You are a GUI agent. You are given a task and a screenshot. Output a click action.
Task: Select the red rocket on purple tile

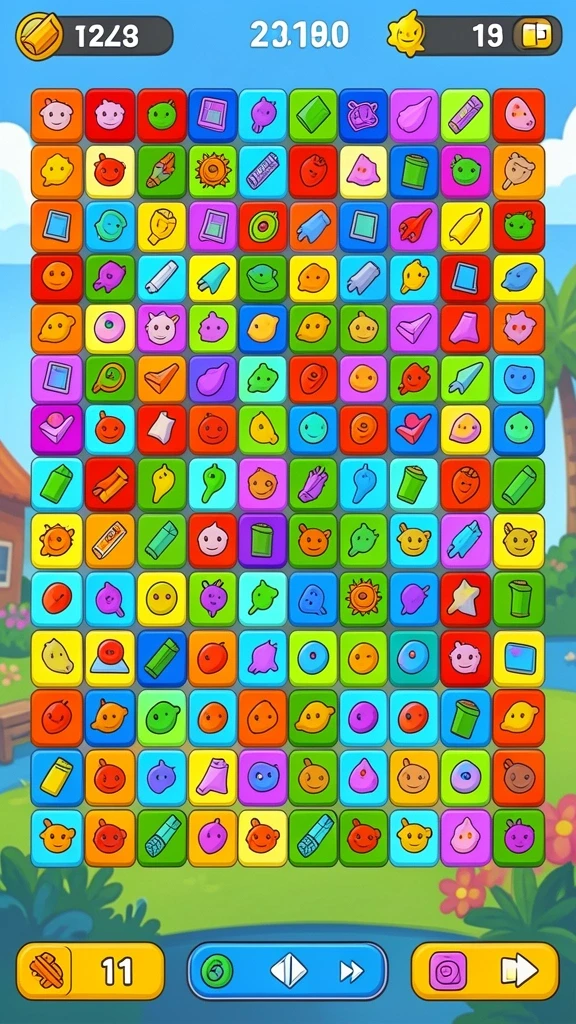tap(414, 227)
